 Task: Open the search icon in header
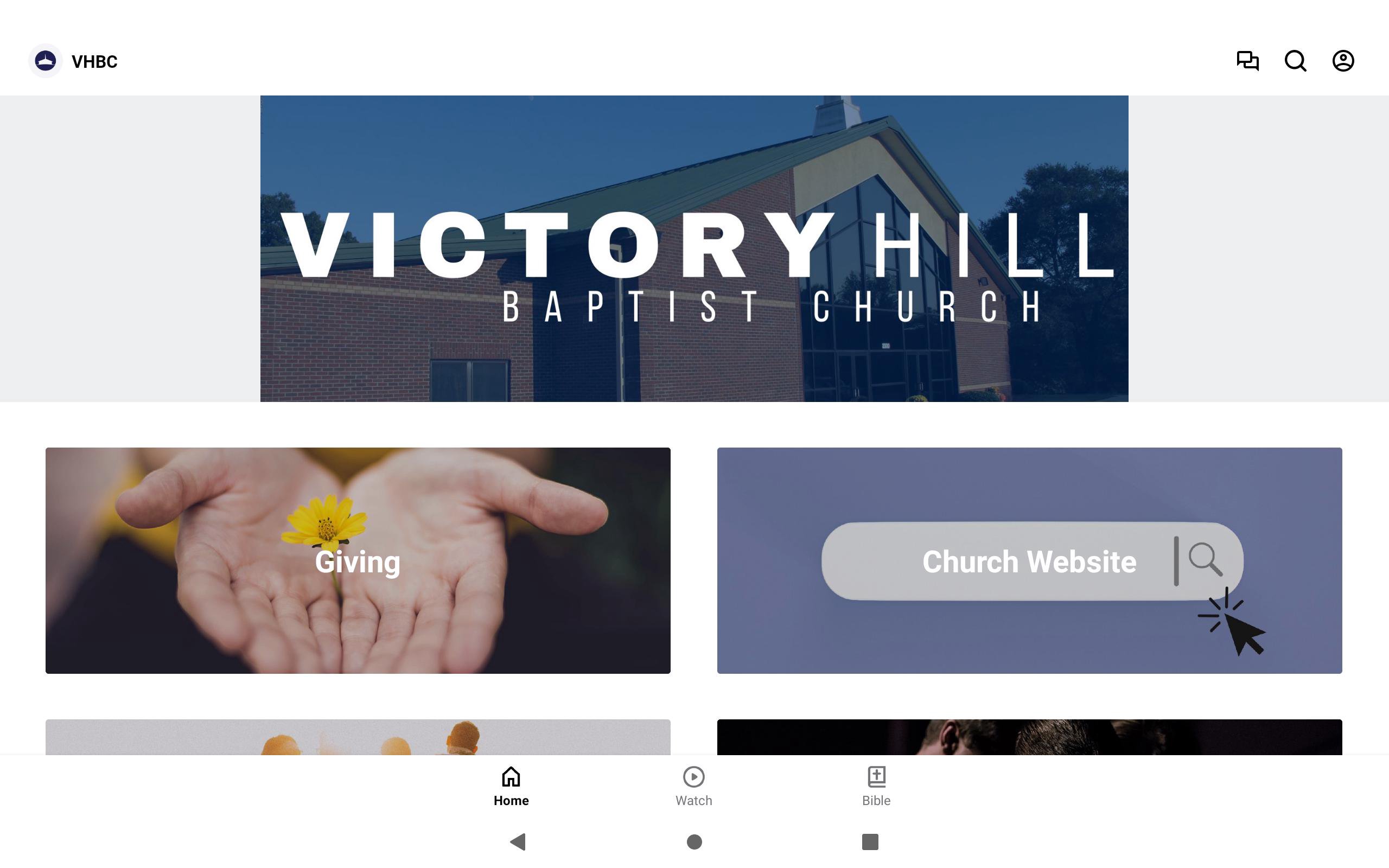[1295, 60]
